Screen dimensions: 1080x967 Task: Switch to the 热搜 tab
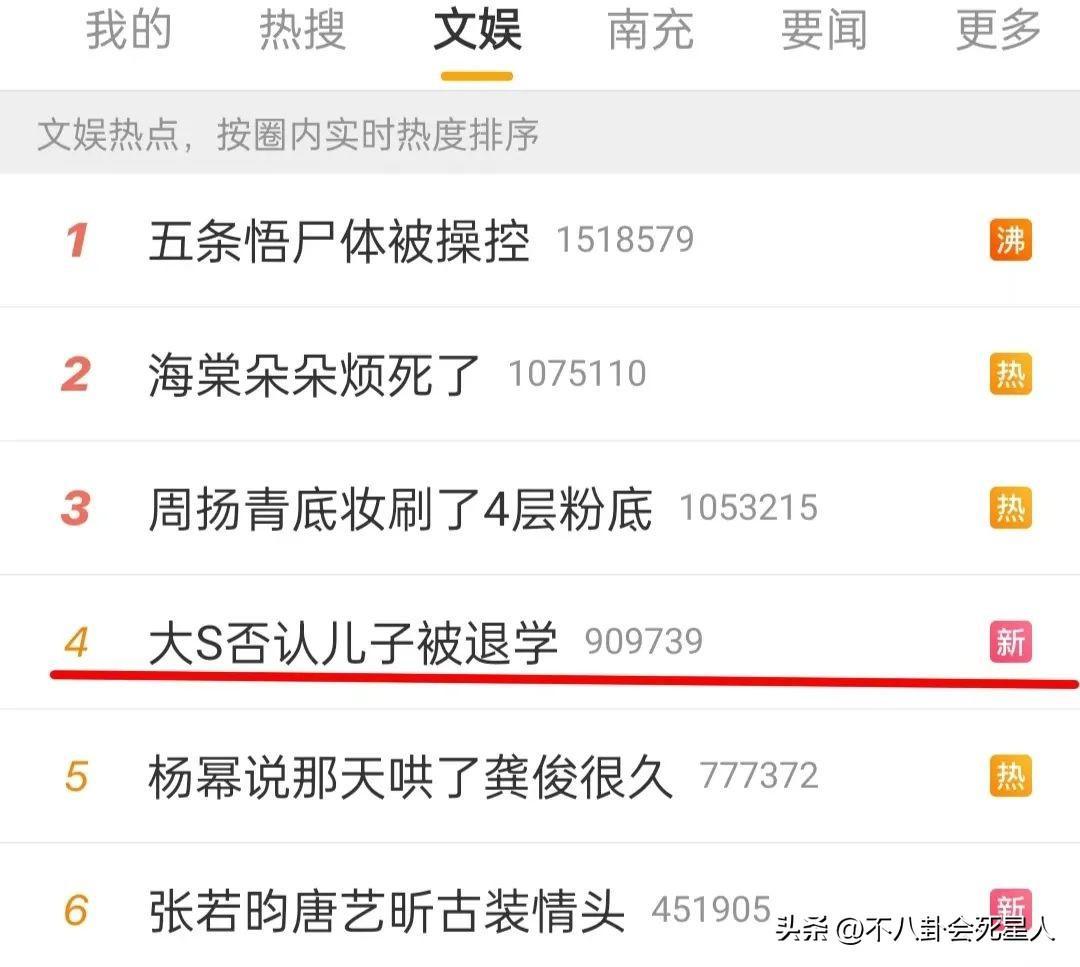click(302, 31)
